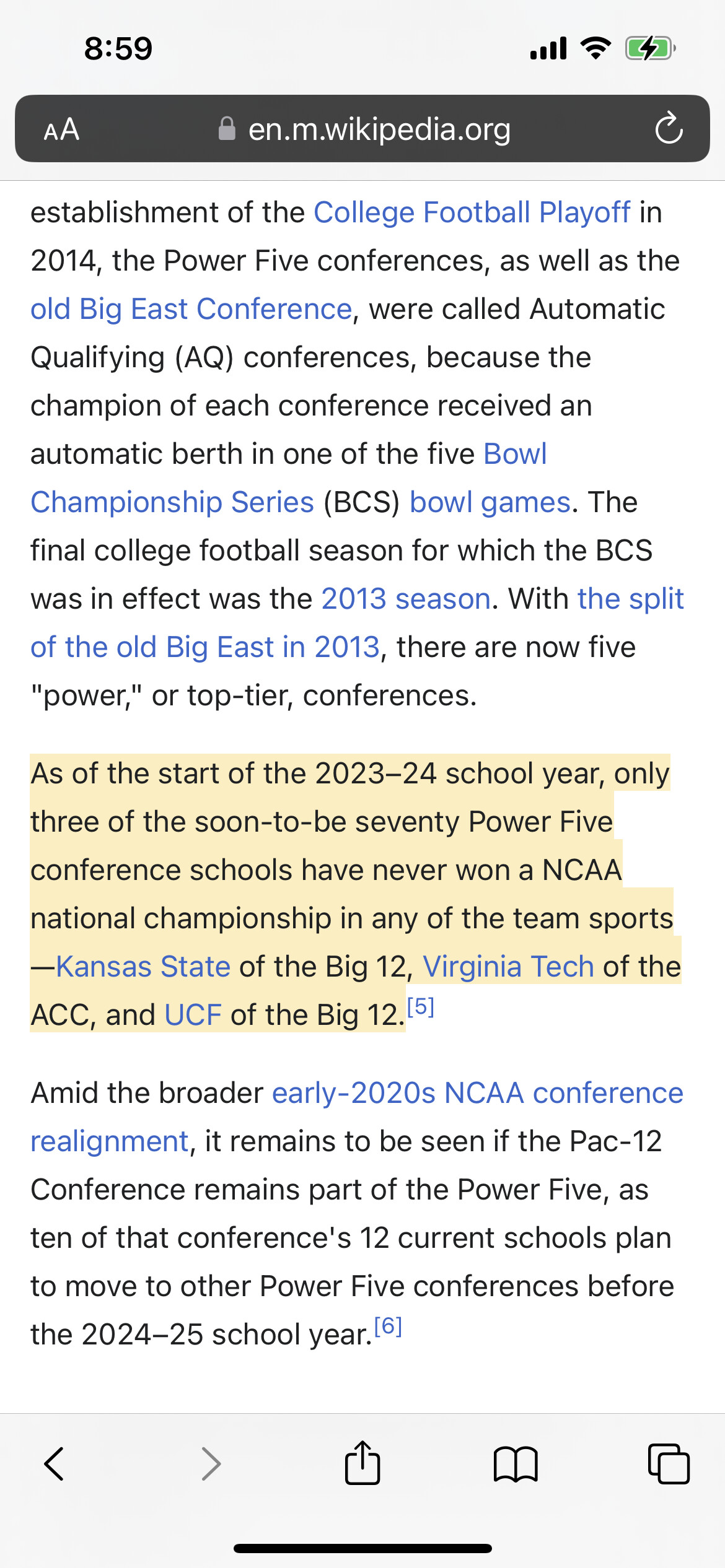Share this page via share sheet
This screenshot has height=1568, width=725.
click(362, 1463)
